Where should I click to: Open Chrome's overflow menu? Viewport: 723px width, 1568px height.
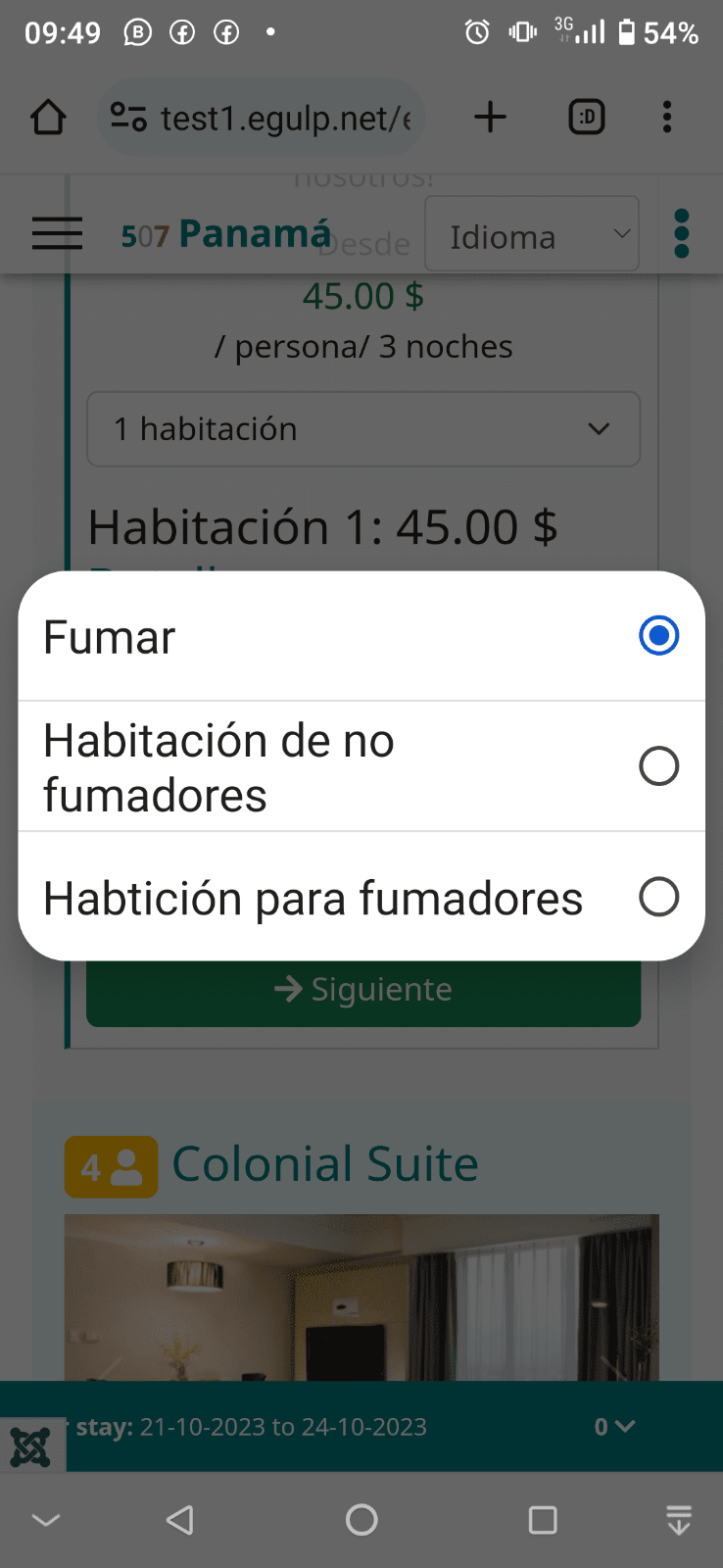coord(667,118)
